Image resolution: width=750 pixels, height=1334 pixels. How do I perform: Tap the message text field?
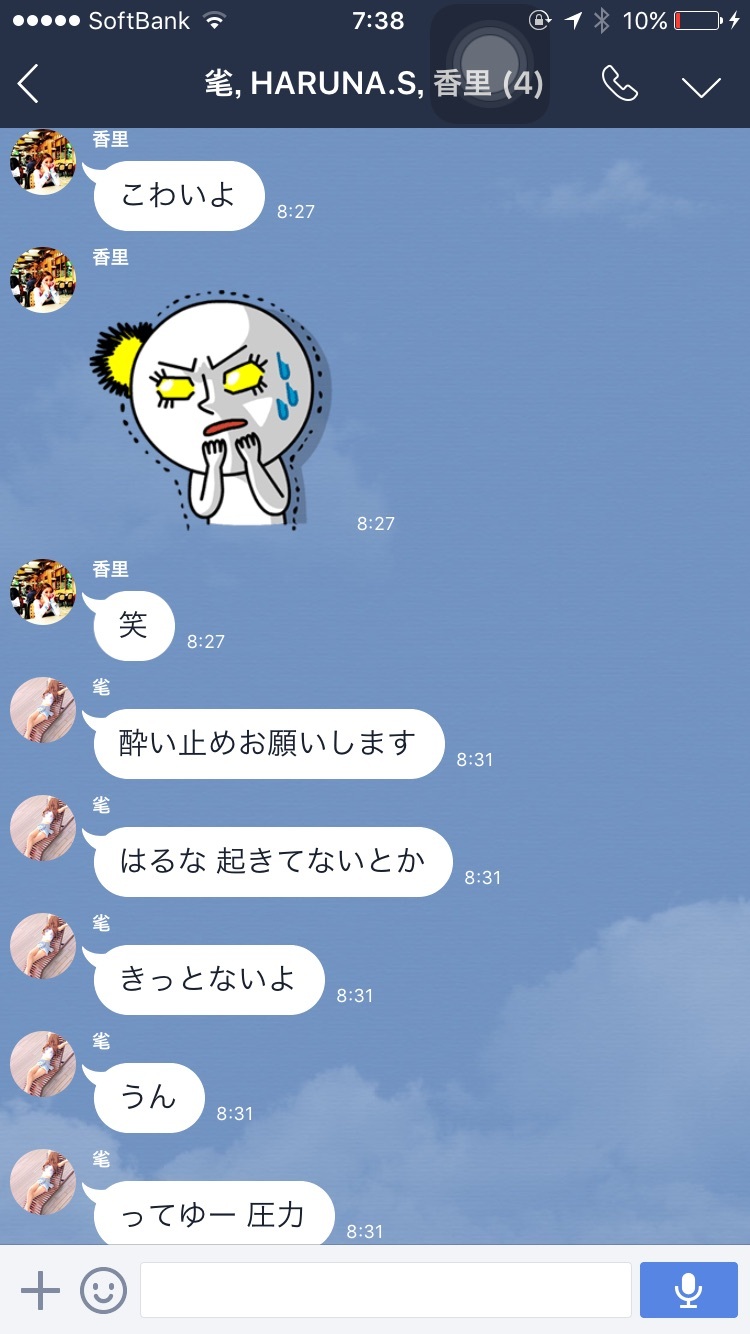[x=385, y=1290]
